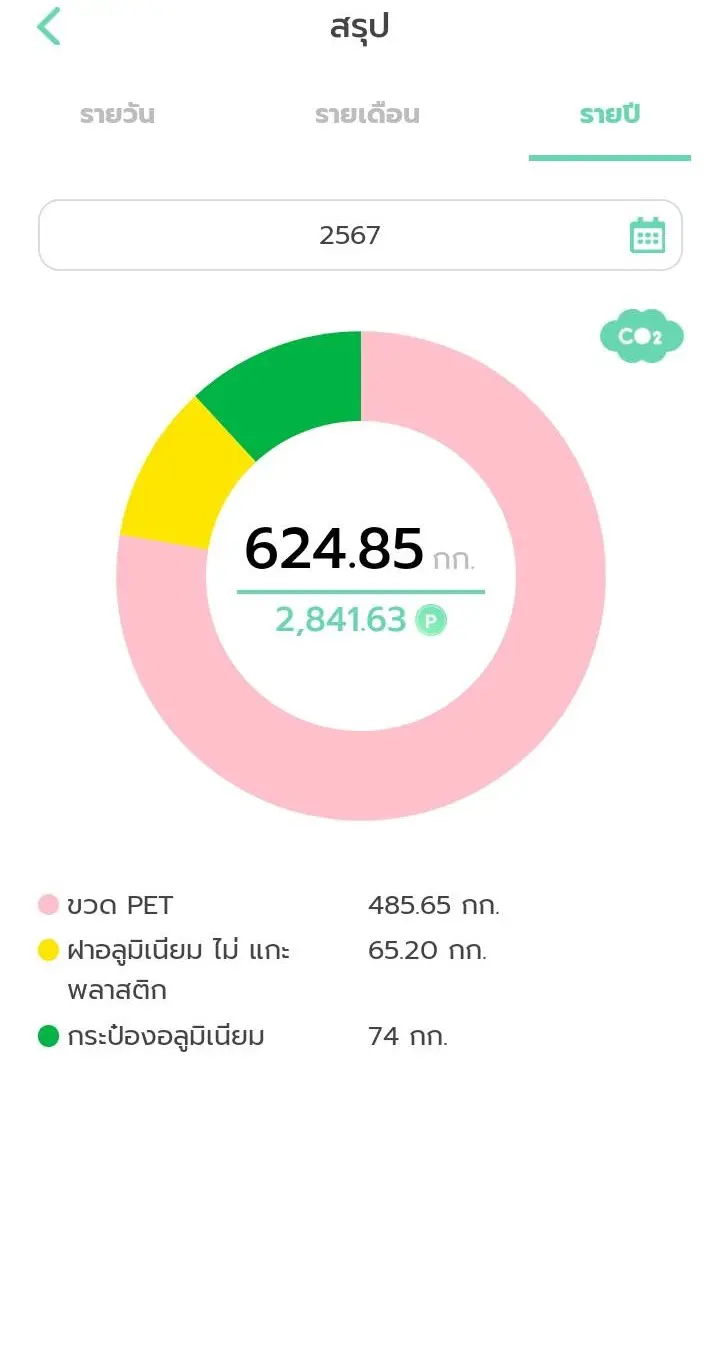Select the รายปี tab

tap(609, 115)
